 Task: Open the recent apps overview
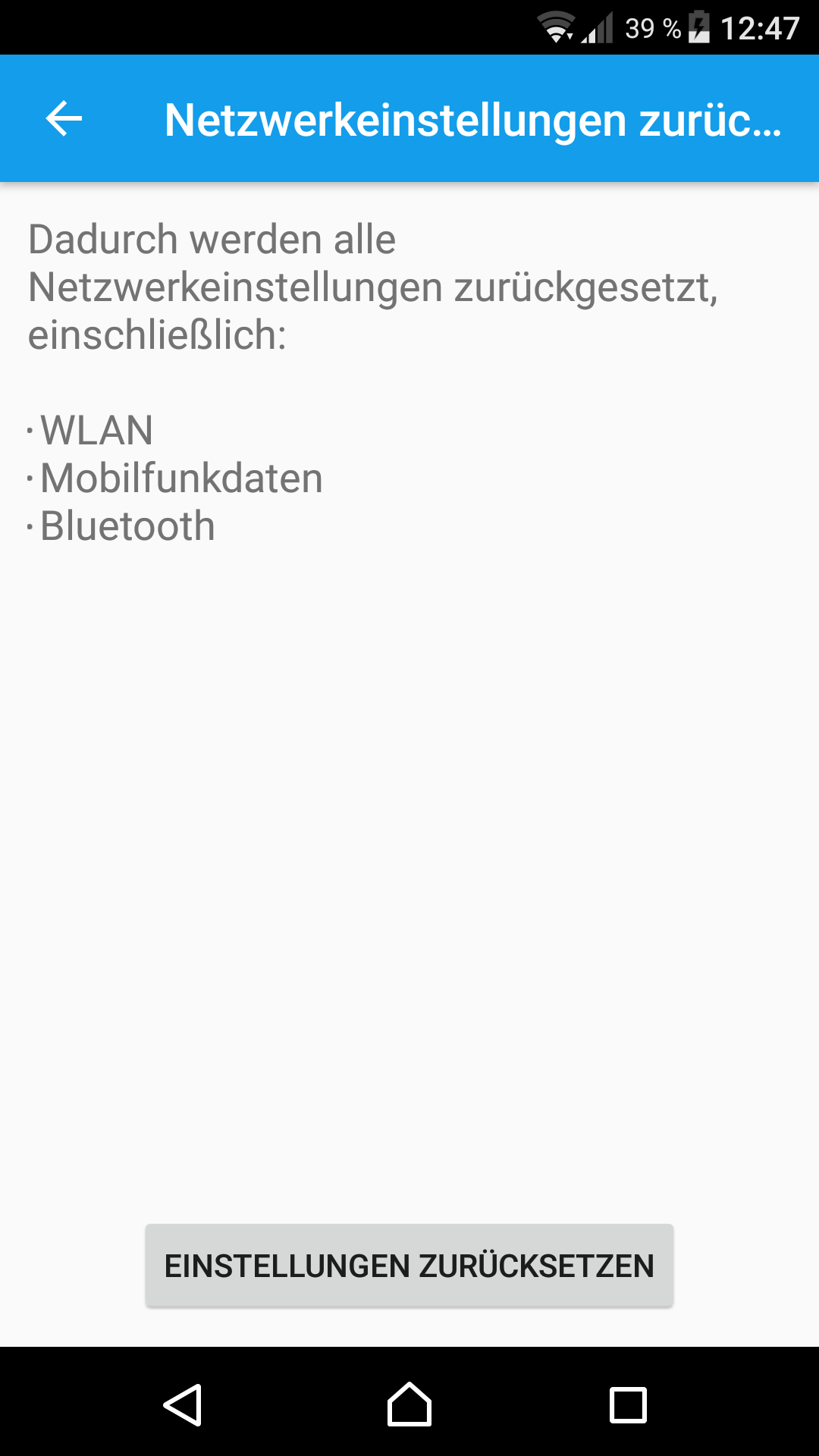point(628,1405)
